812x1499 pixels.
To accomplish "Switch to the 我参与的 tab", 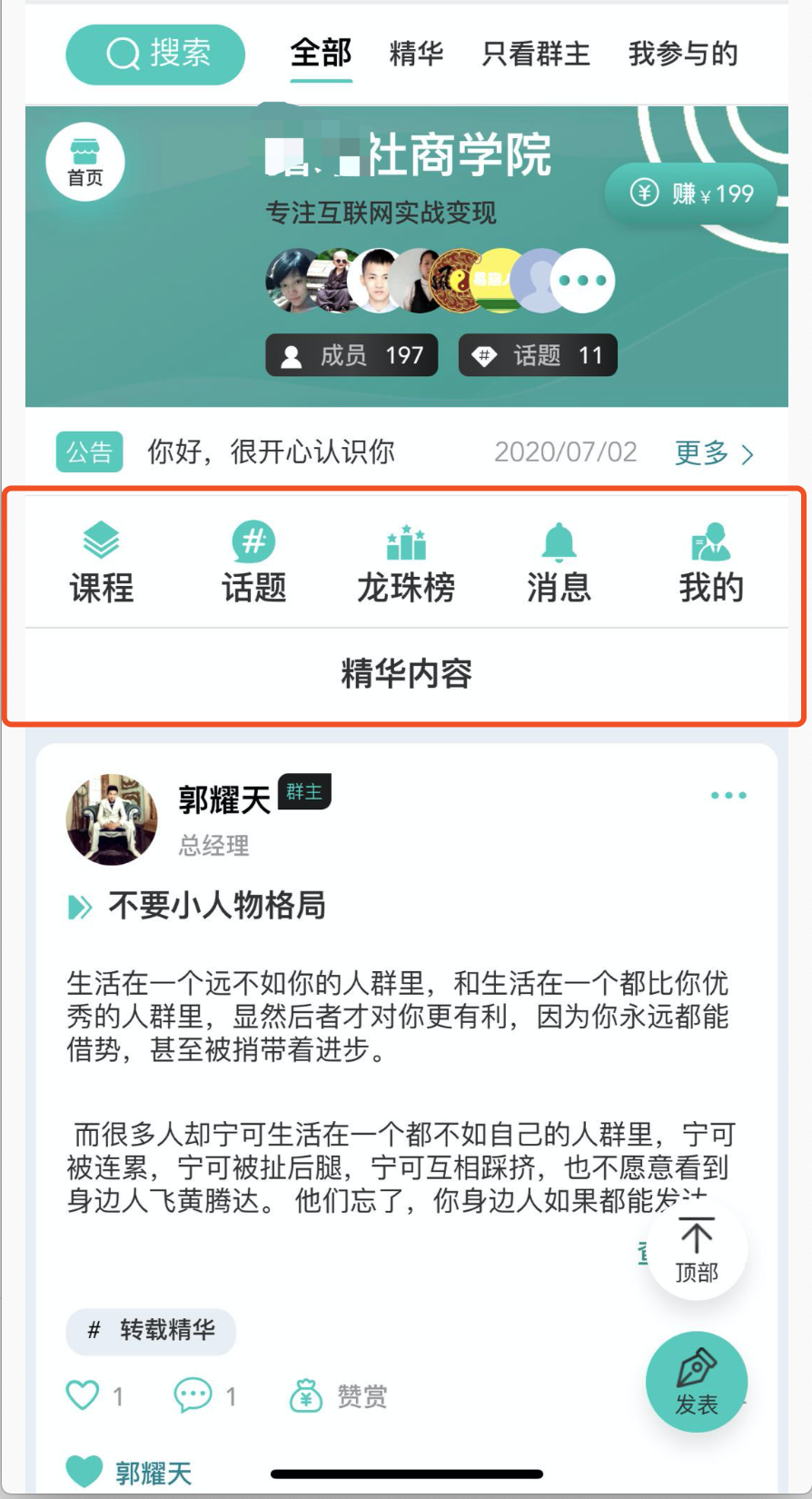I will click(683, 55).
